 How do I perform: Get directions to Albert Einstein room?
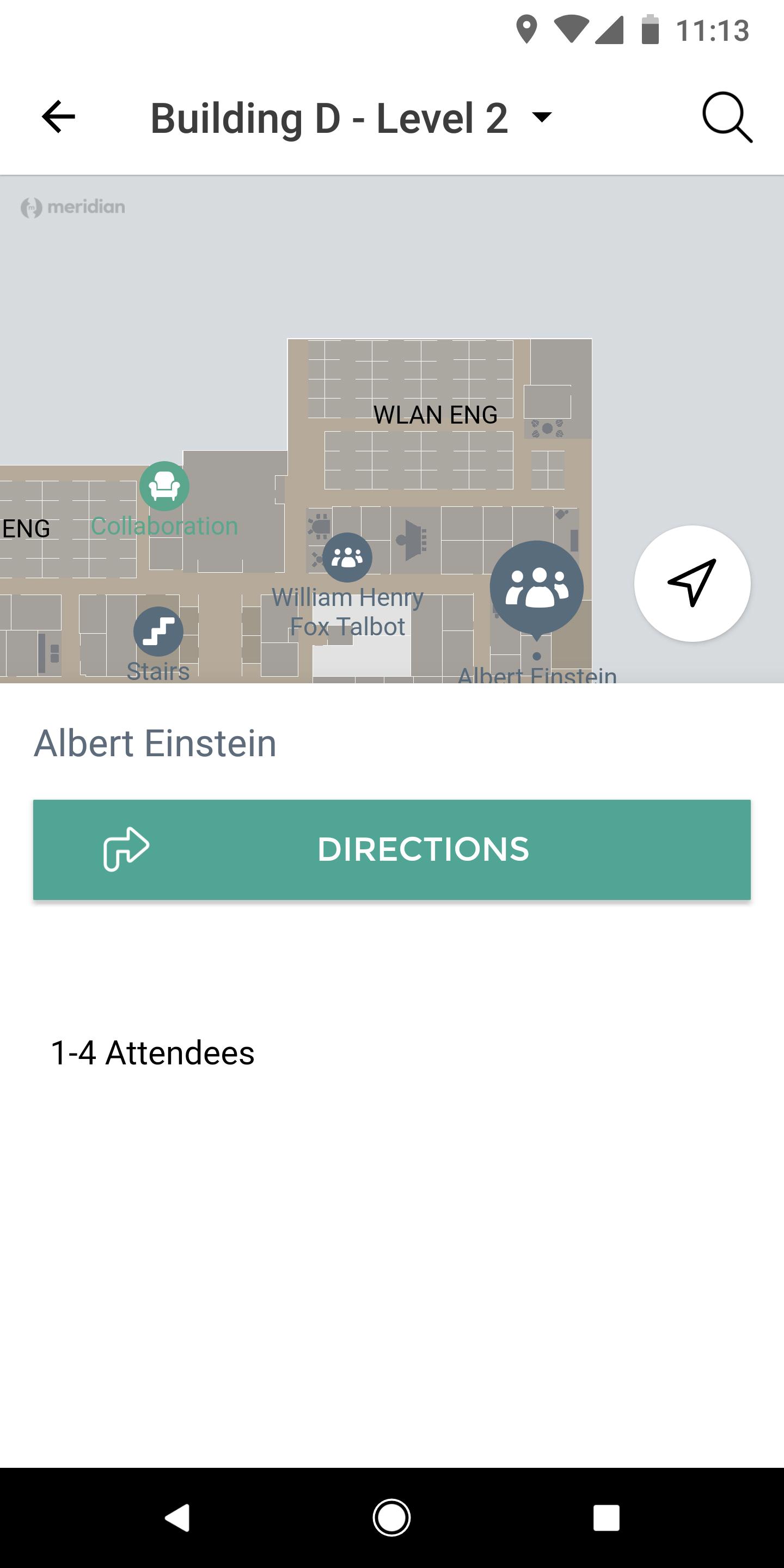392,849
